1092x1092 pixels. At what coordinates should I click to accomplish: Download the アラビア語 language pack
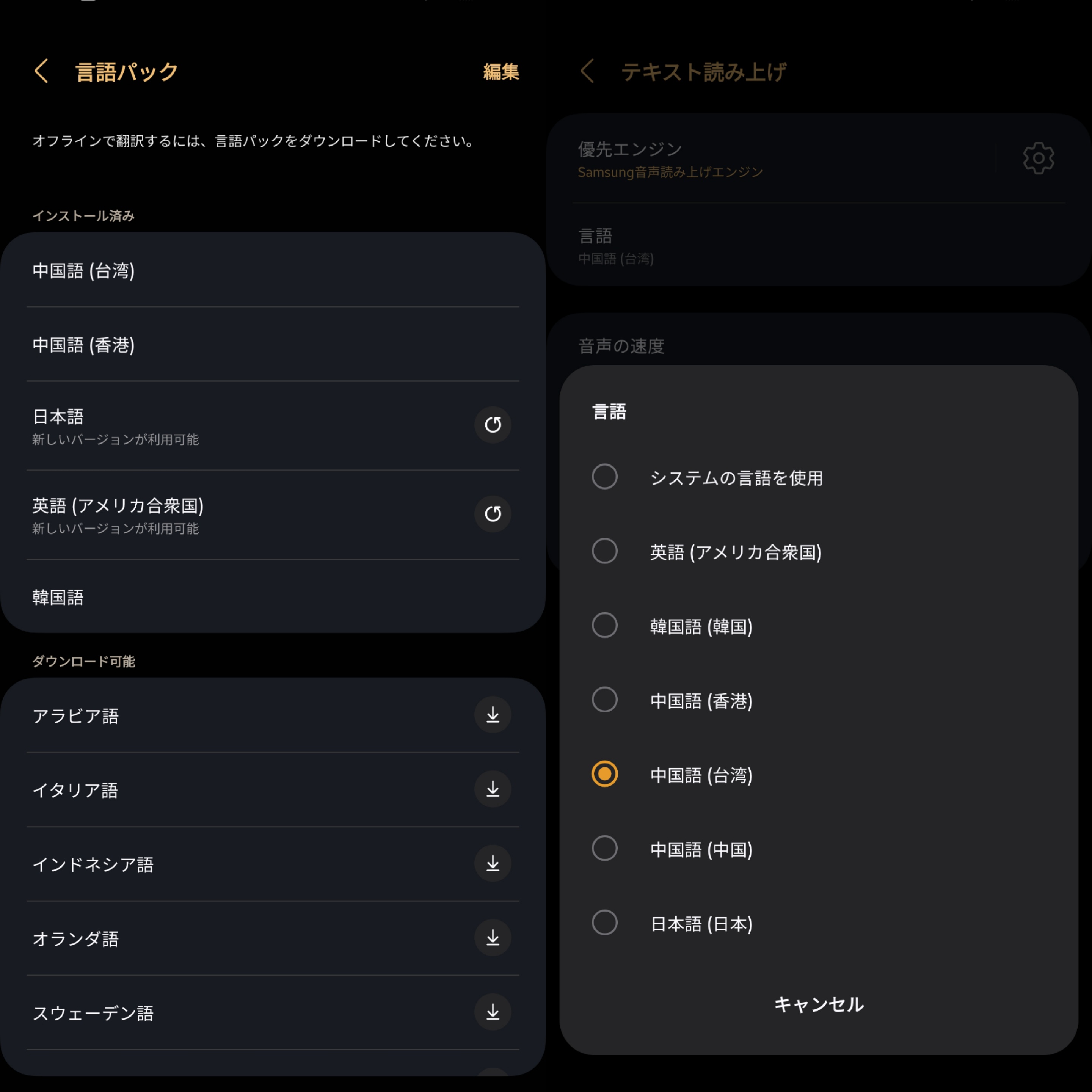pyautogui.click(x=493, y=715)
